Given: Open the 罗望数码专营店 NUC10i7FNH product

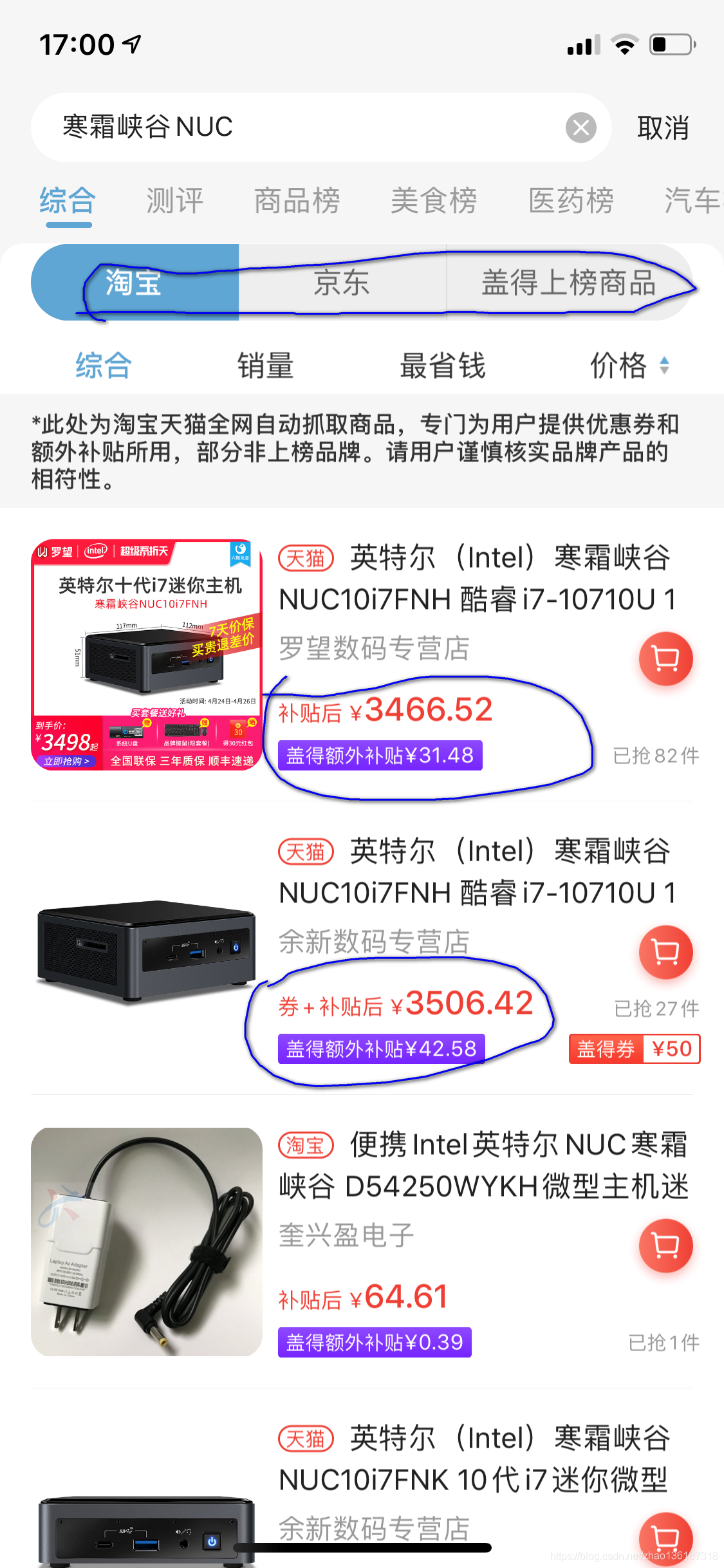Looking at the screenshot, I should point(476,578).
